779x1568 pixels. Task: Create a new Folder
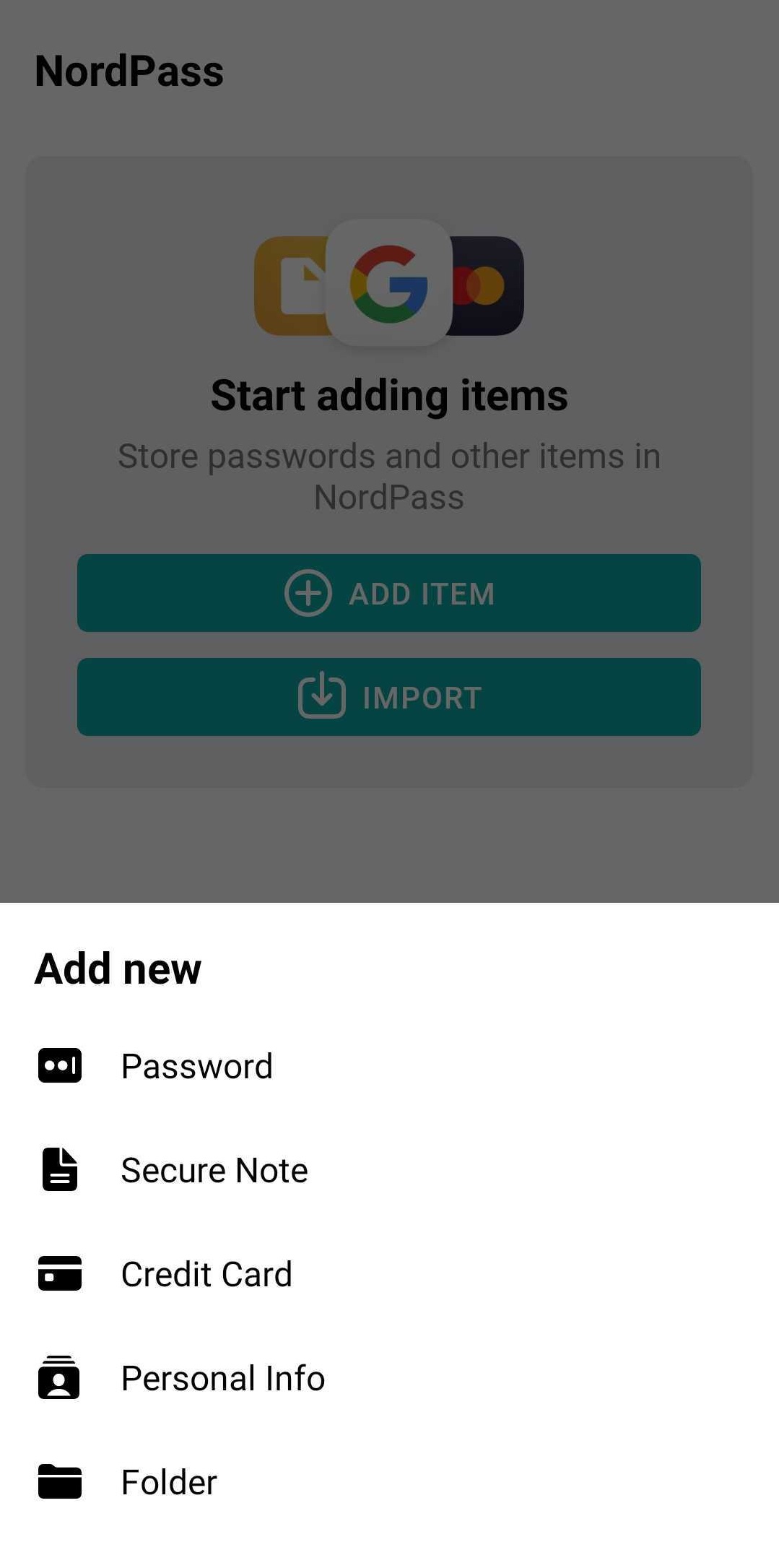coord(389,1482)
